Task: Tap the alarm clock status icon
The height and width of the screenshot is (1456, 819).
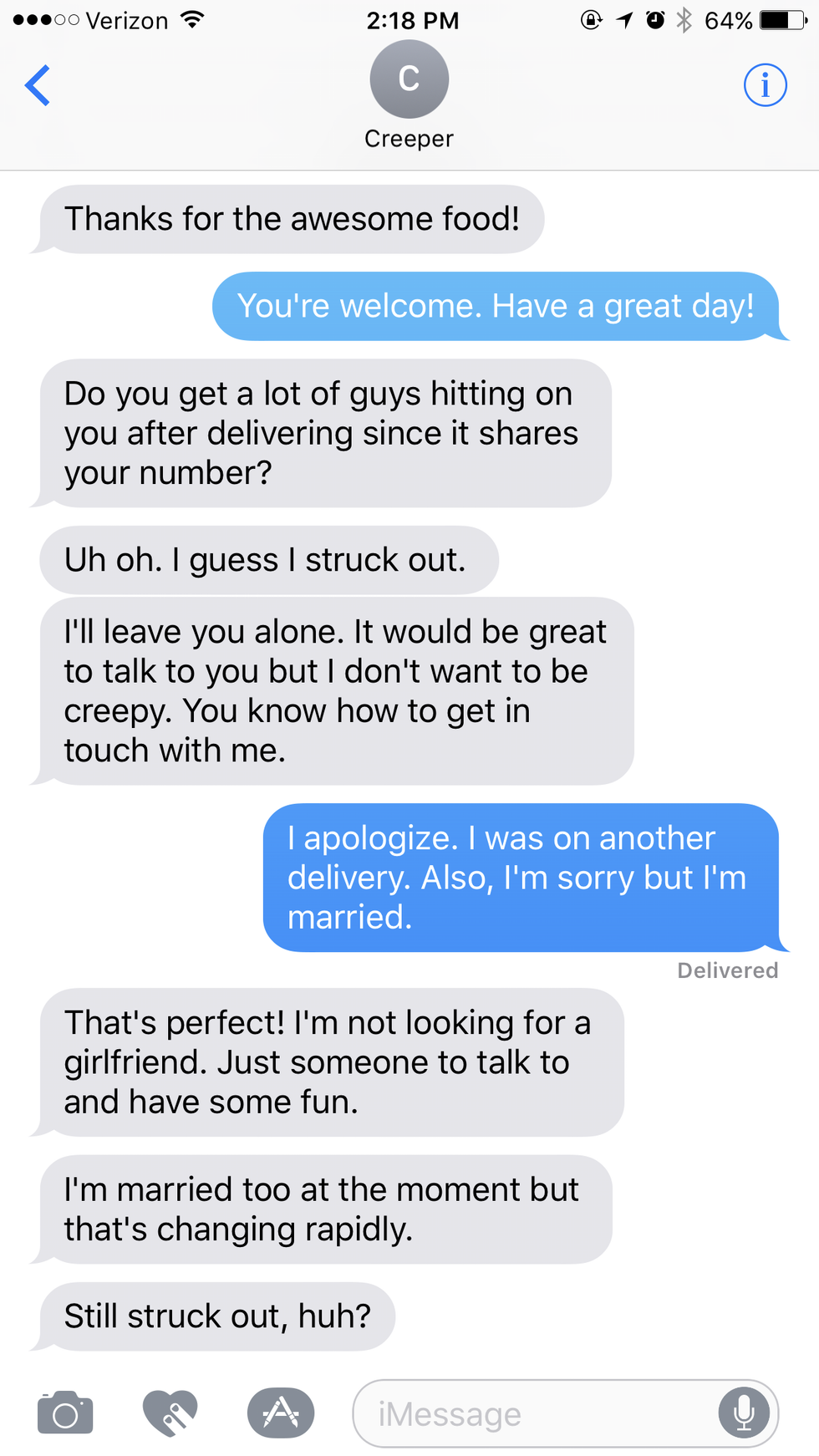Action: [656, 18]
